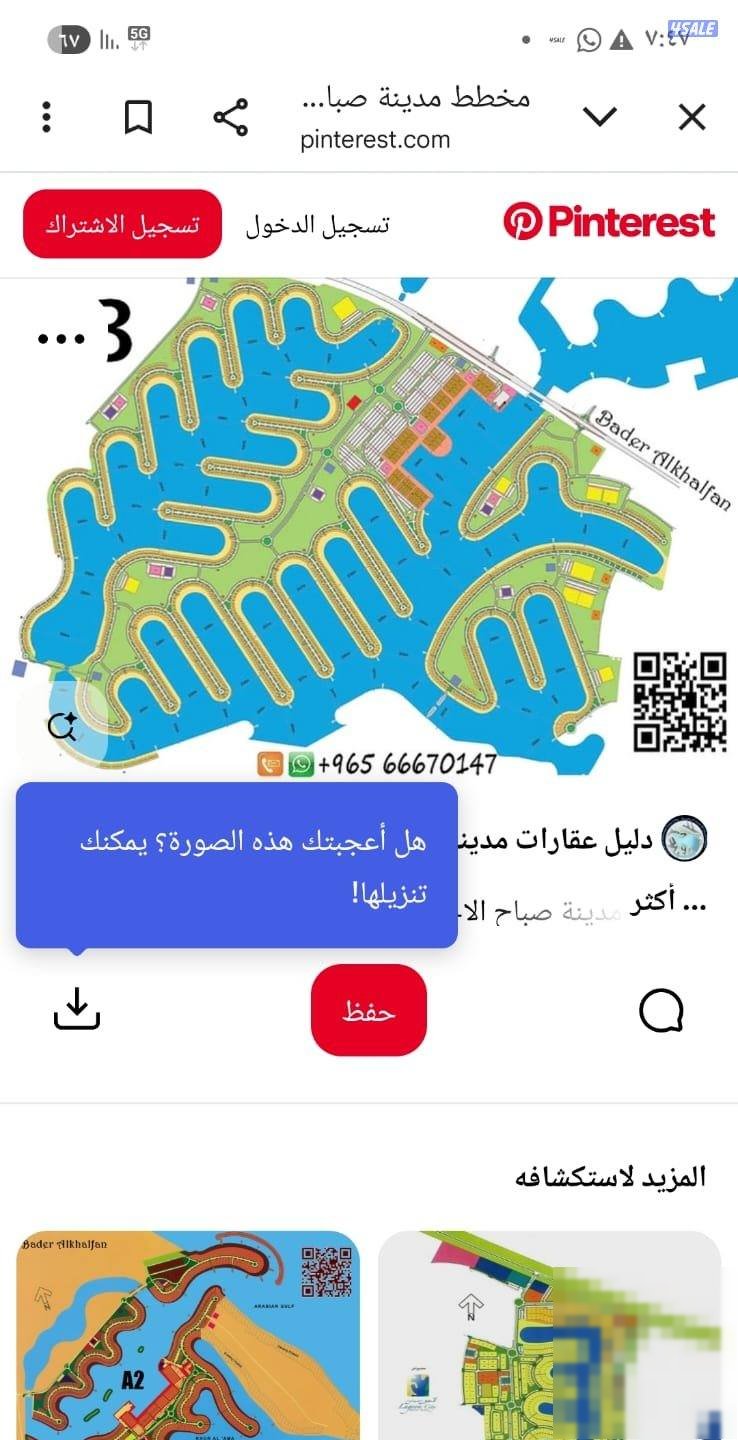Open the north-arrow city plan pin

click(x=549, y=1335)
